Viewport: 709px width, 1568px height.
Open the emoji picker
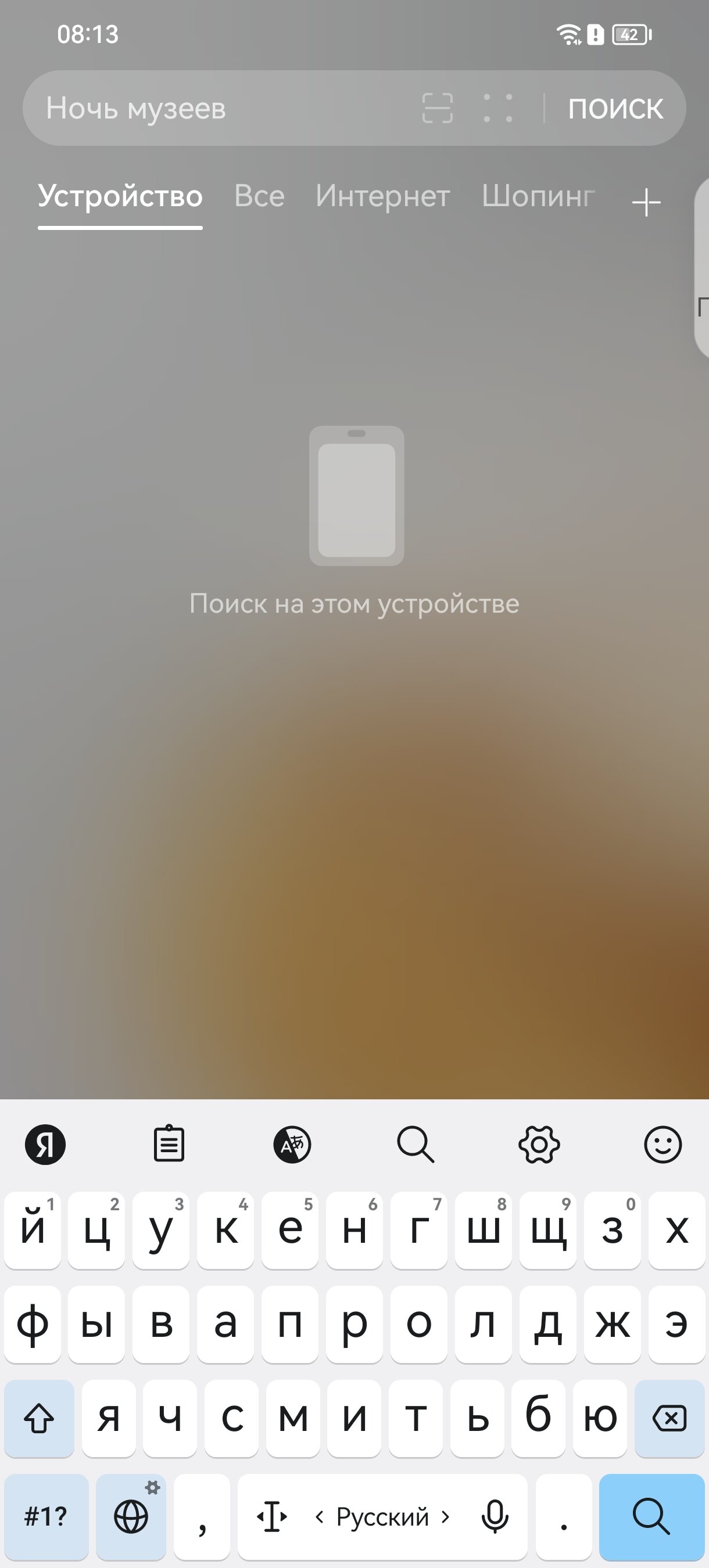(663, 1145)
